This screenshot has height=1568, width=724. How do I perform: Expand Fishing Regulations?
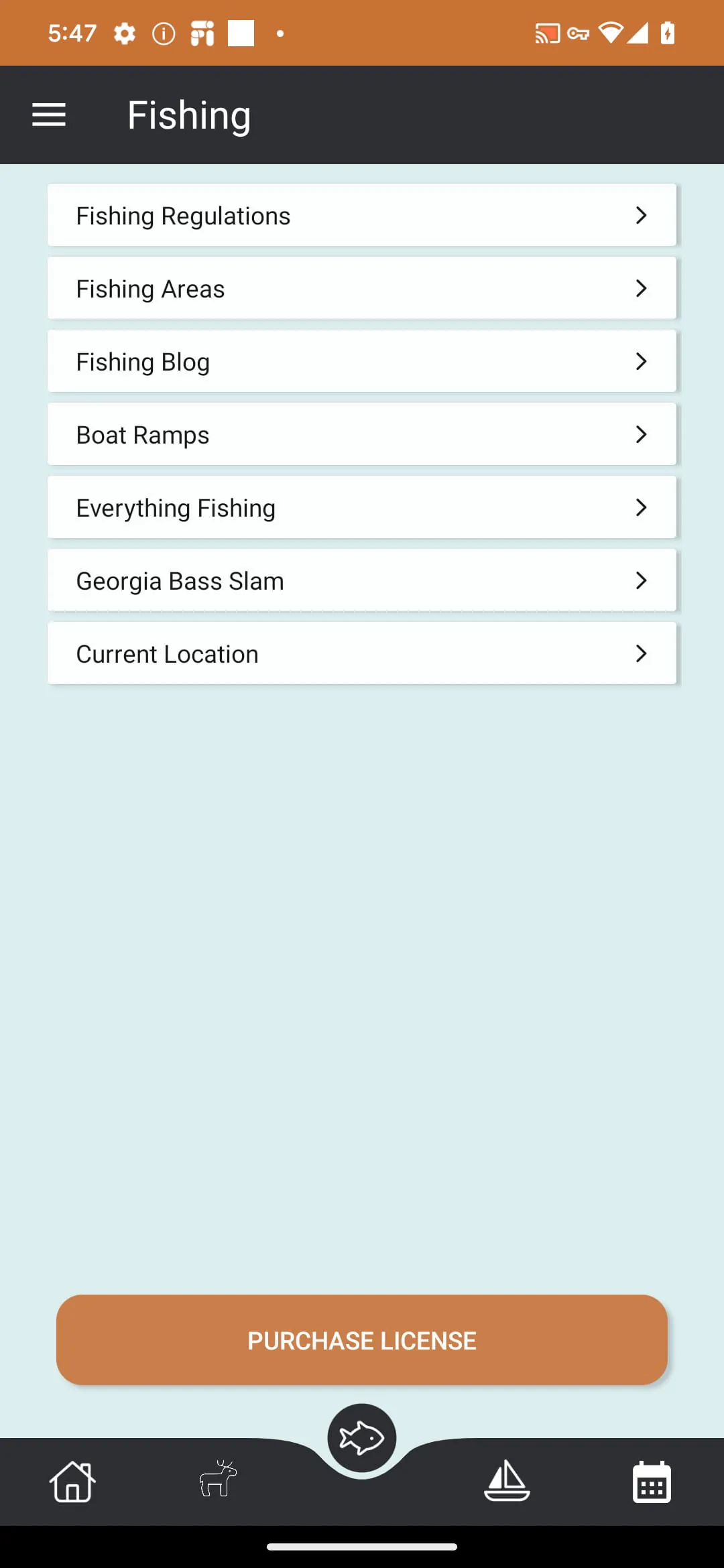362,214
